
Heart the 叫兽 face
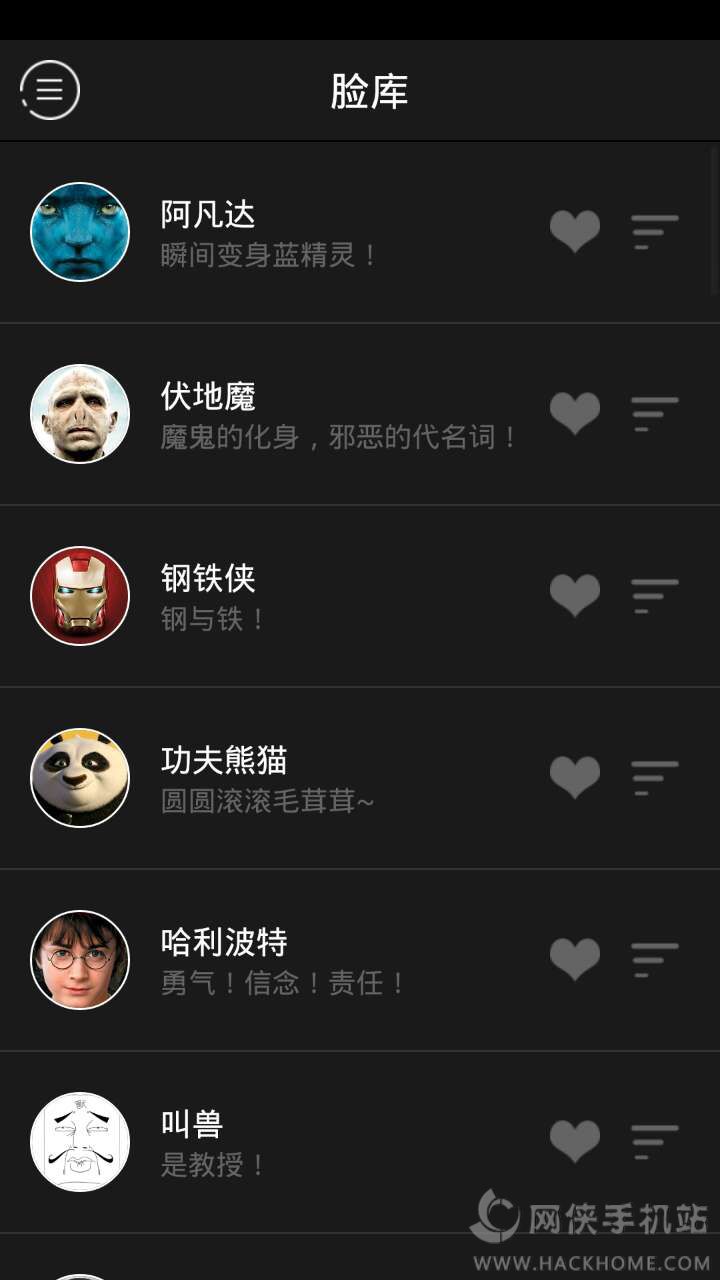[x=575, y=1142]
